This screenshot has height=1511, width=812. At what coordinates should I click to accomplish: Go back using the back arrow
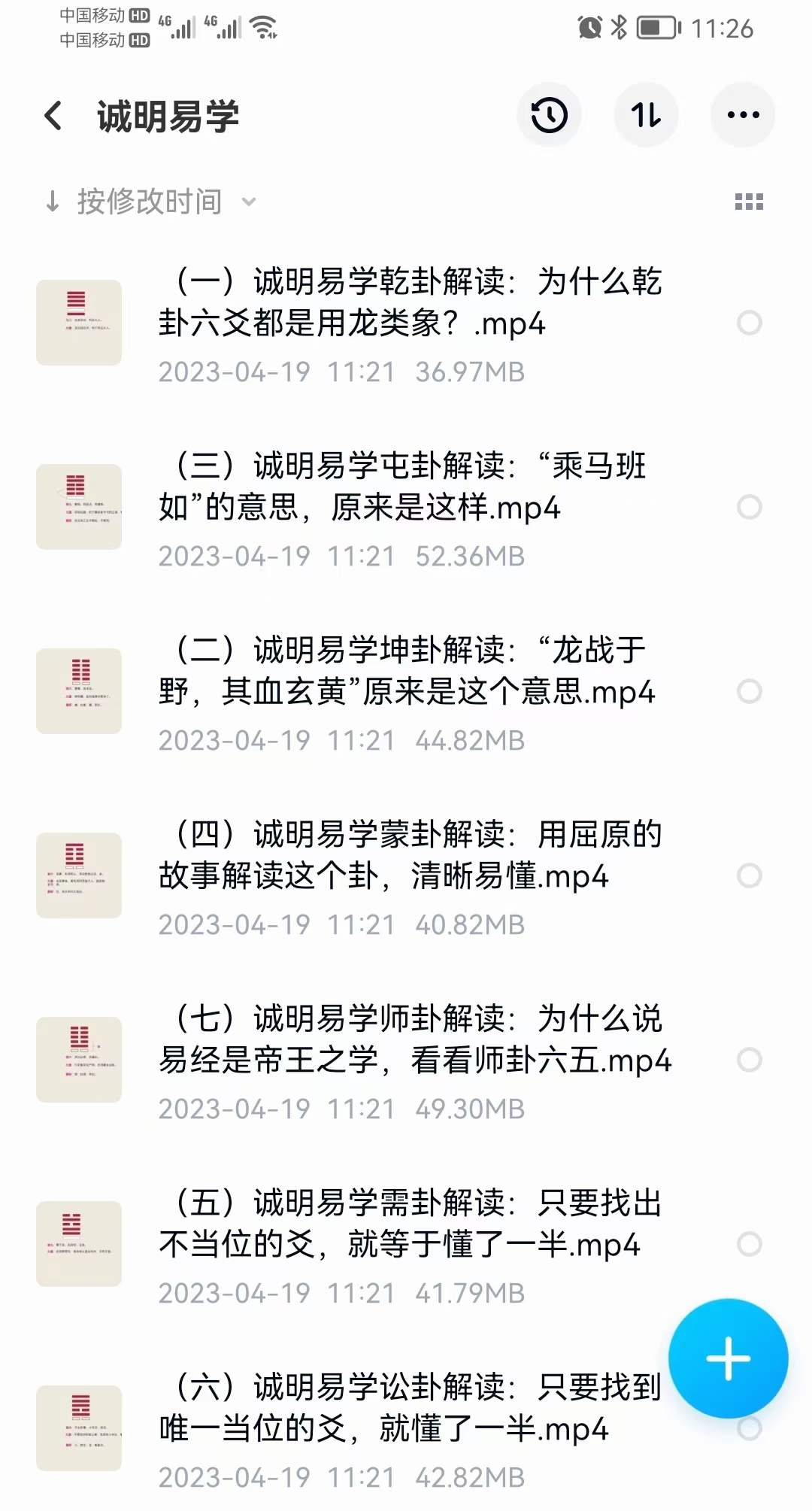pos(51,117)
